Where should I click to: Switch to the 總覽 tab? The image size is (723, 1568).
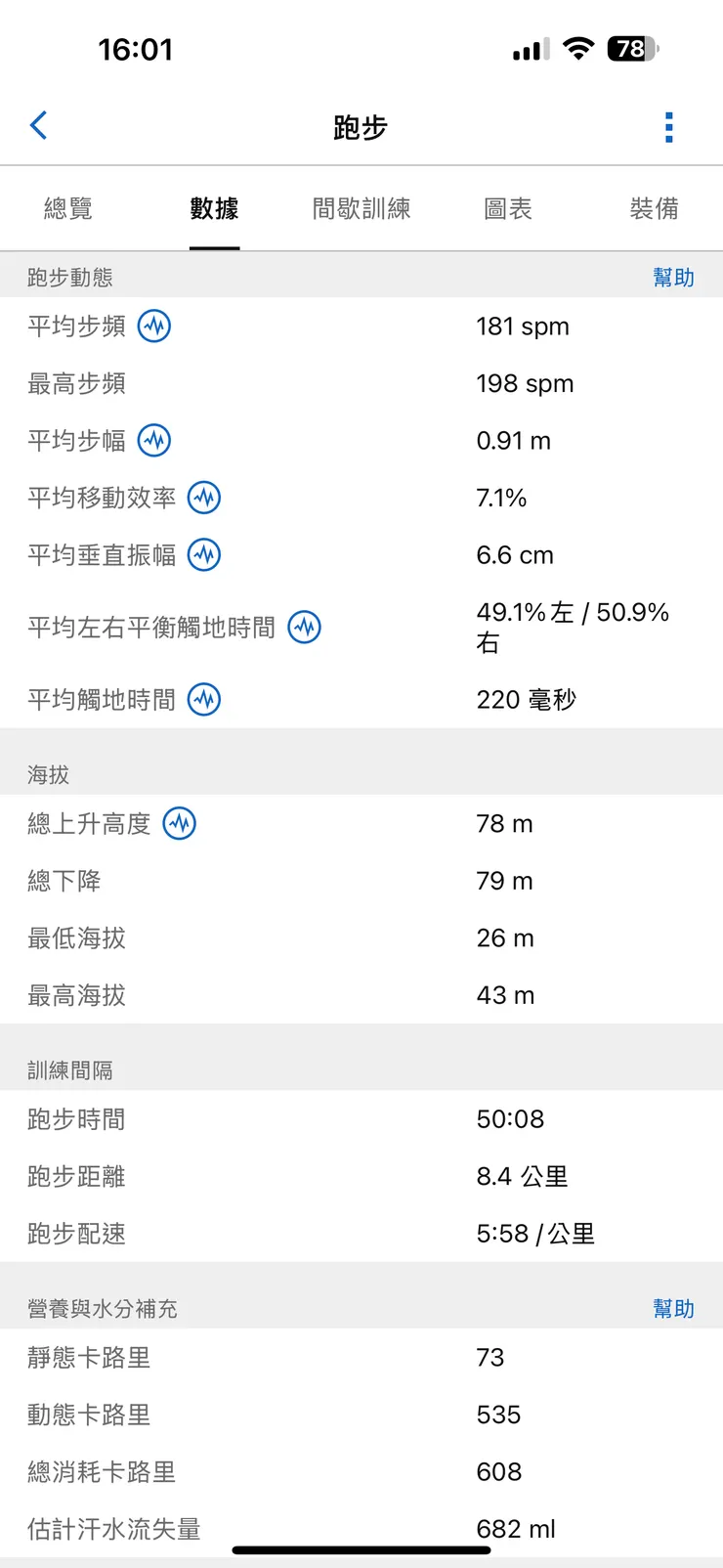[68, 208]
